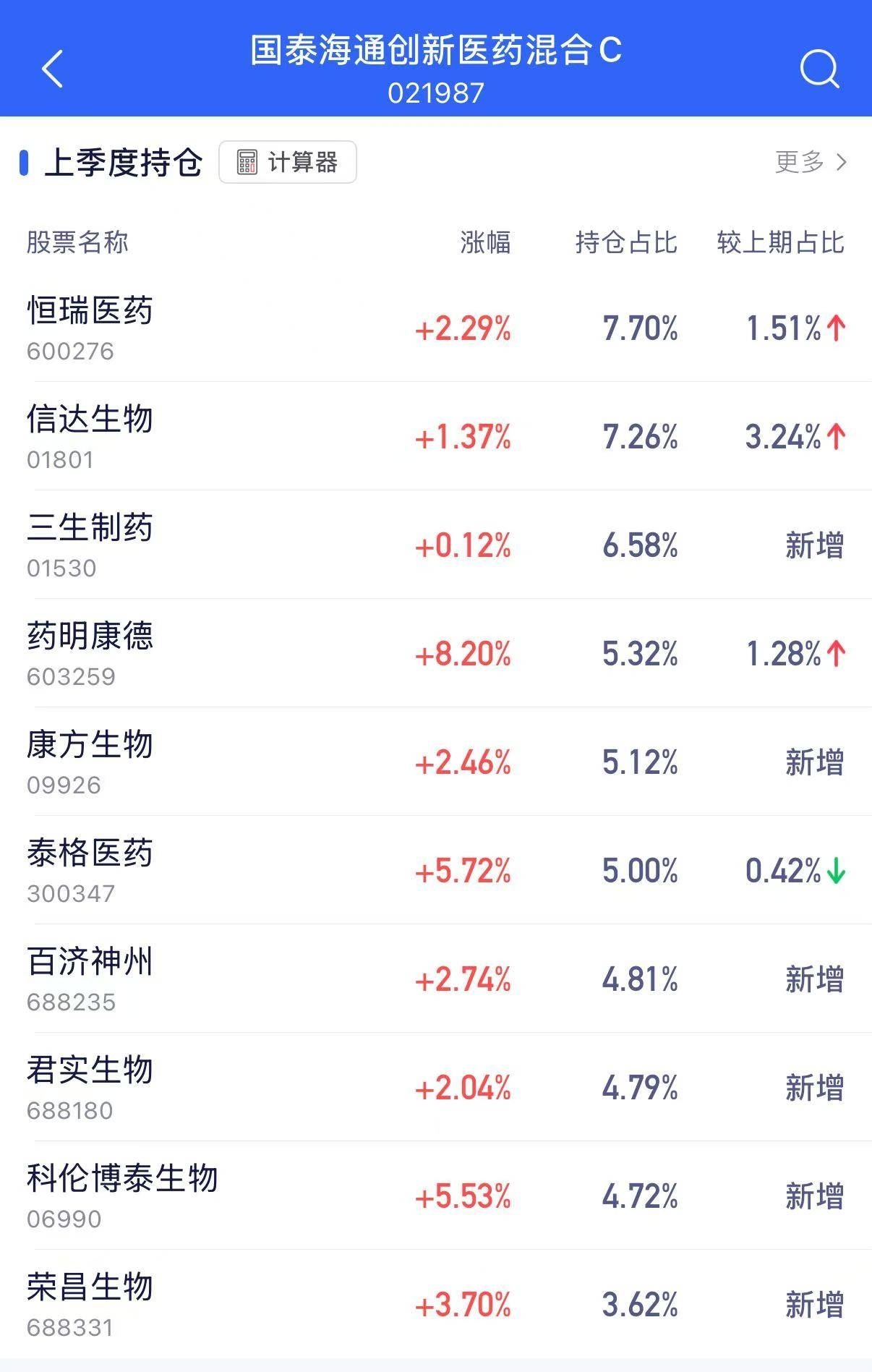The width and height of the screenshot is (872, 1372).
Task: View 百济神州 stock details
Action: [436, 979]
